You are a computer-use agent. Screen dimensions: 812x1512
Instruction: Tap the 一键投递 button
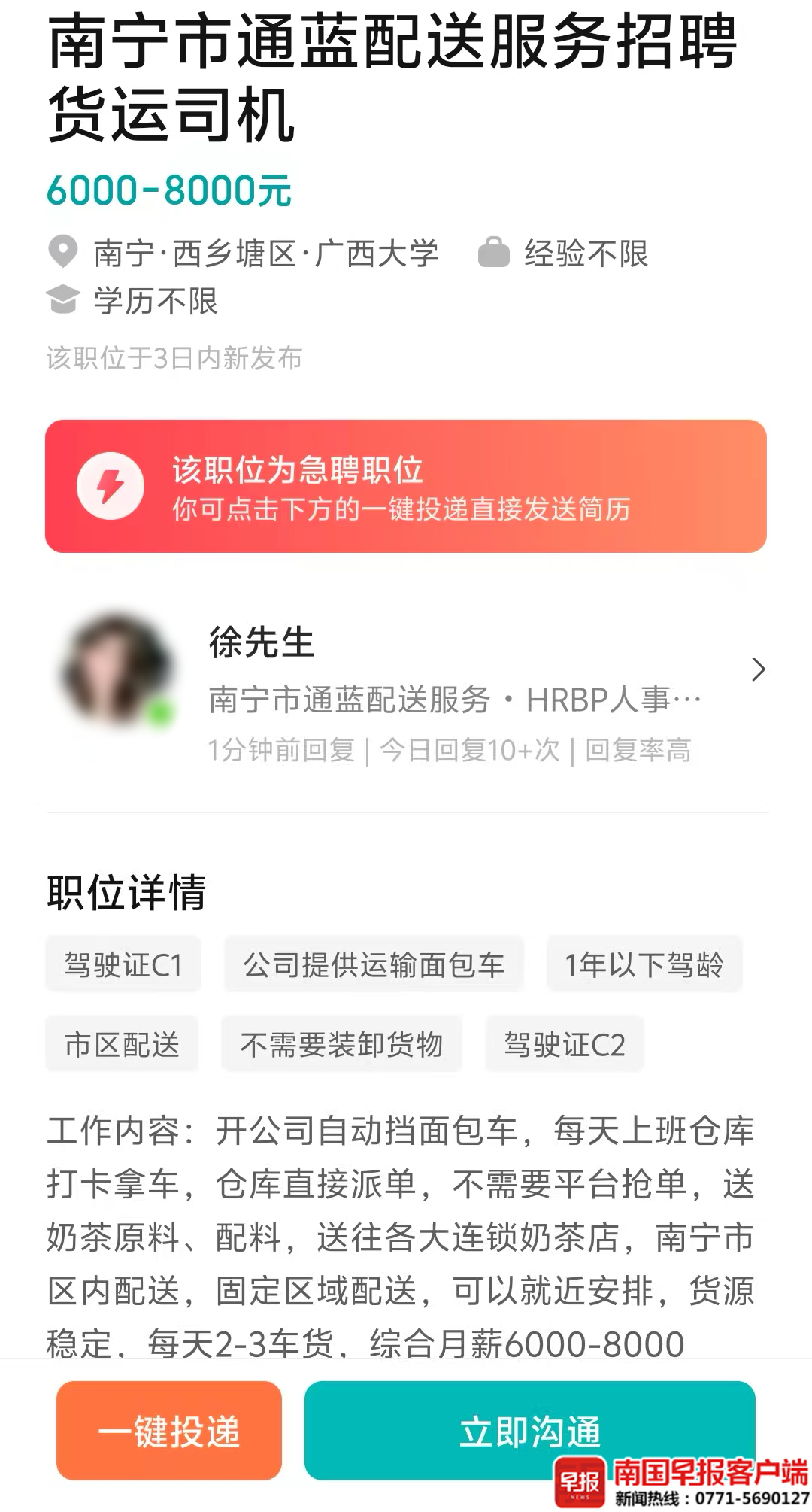tap(169, 1430)
